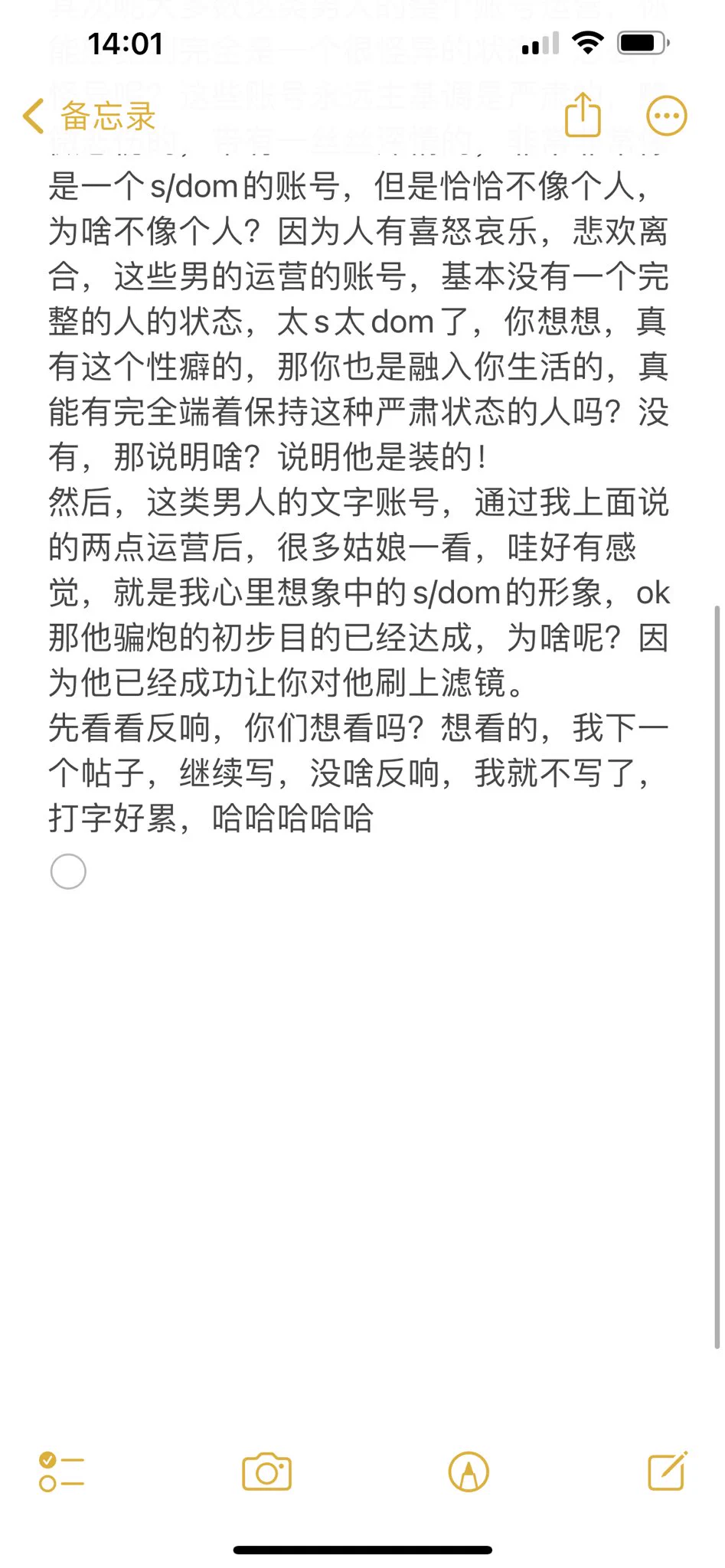Compose a new note

pos(668,1470)
